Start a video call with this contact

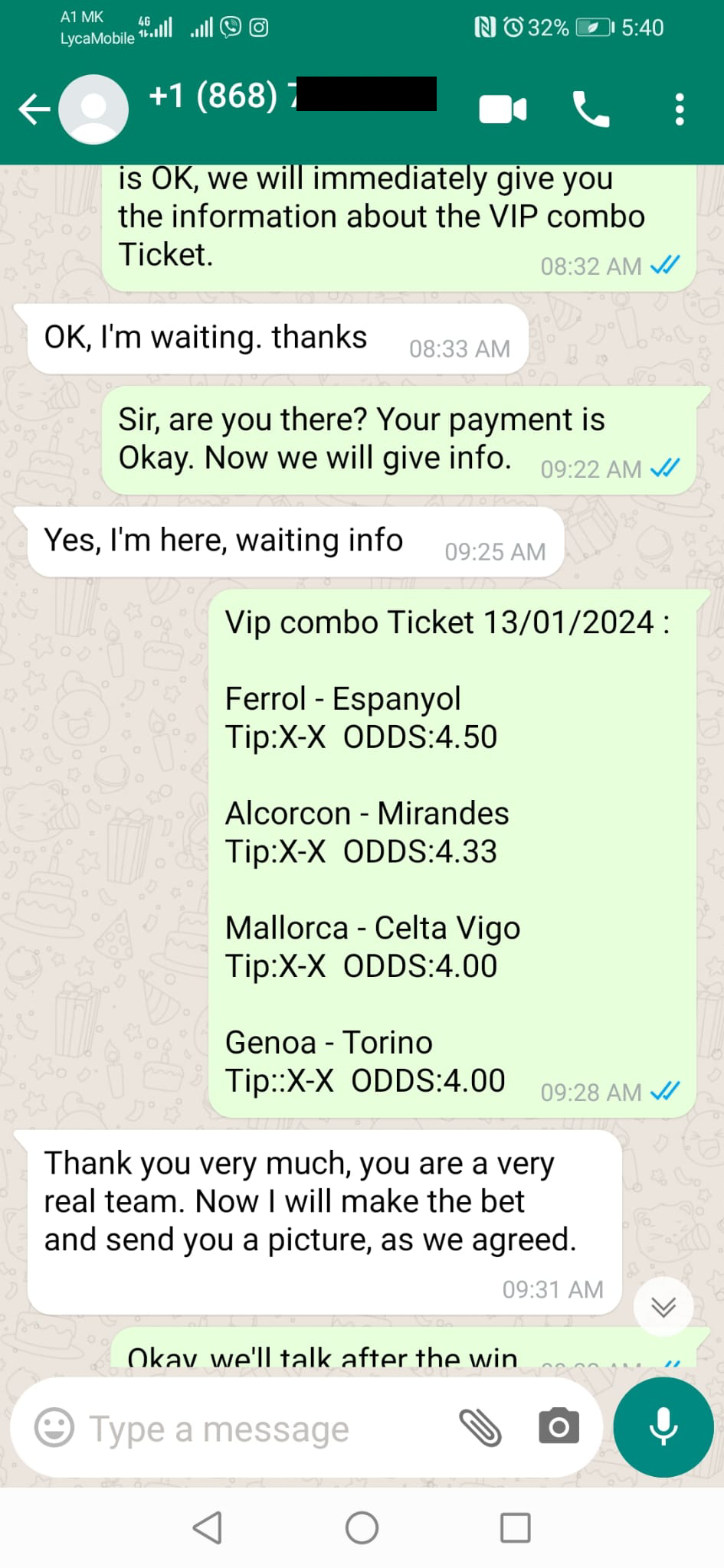(x=503, y=109)
